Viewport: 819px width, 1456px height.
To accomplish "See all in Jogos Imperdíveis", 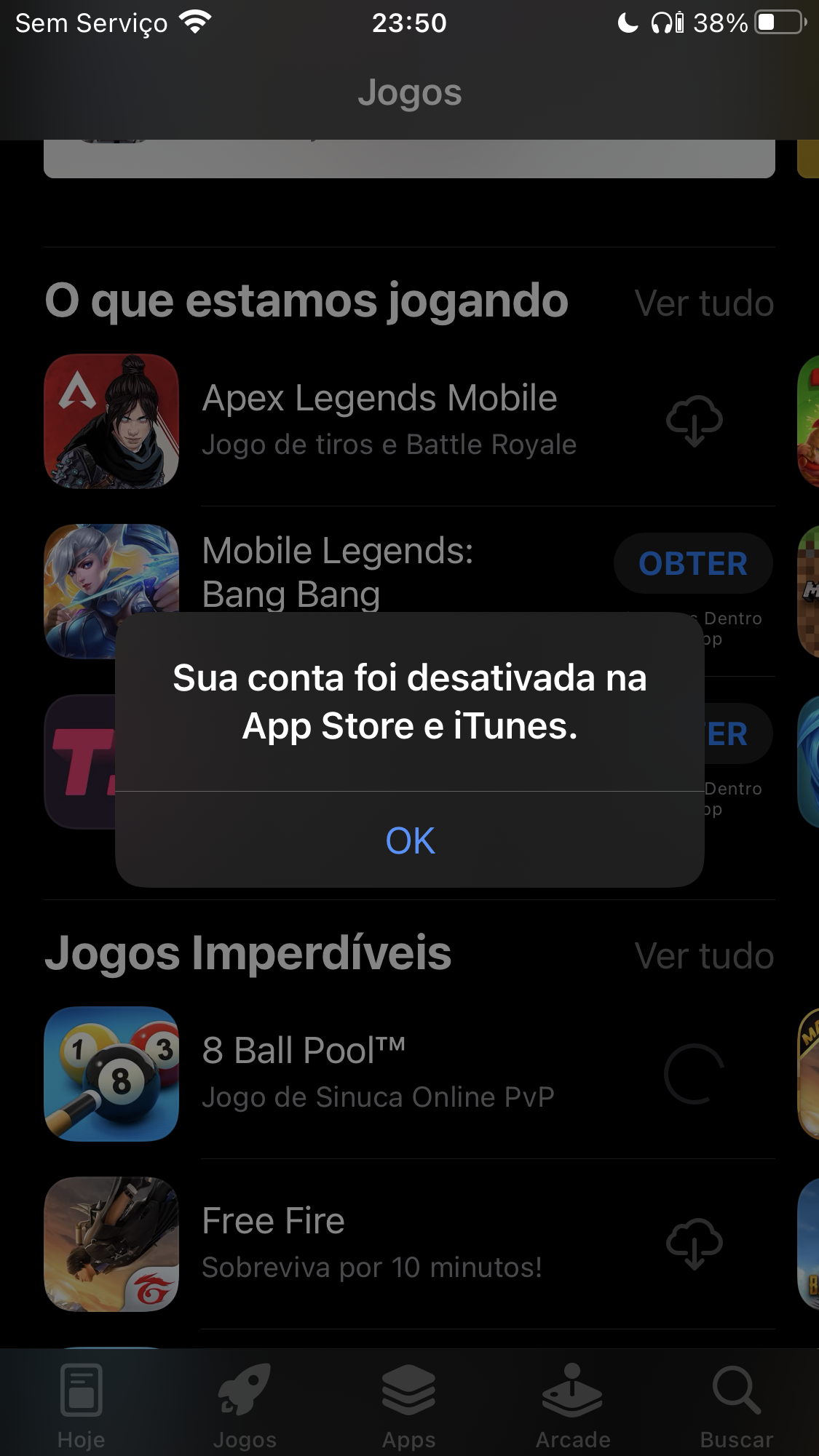I will 703,956.
